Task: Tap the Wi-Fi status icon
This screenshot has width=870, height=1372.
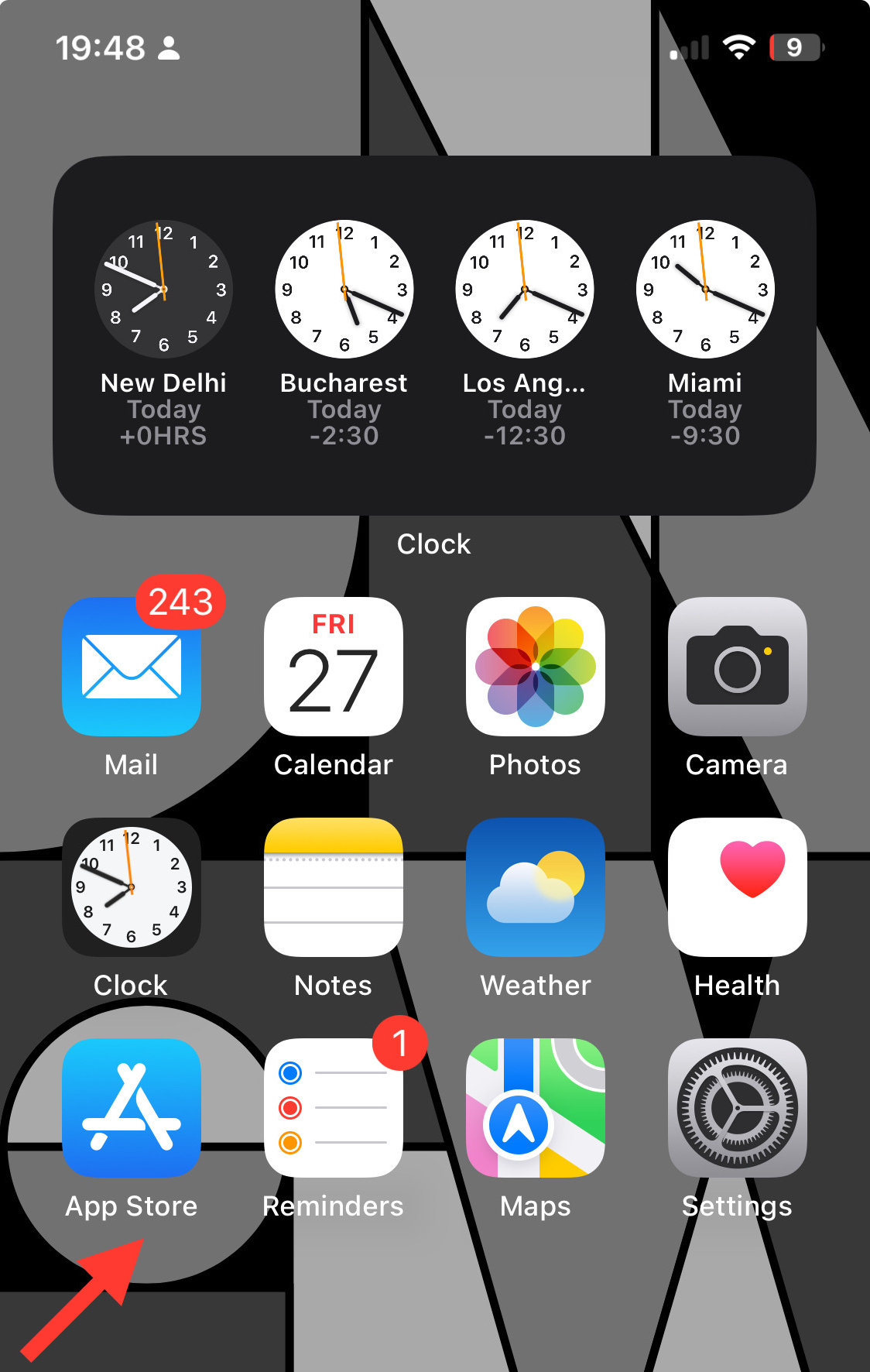Action: pos(738,46)
